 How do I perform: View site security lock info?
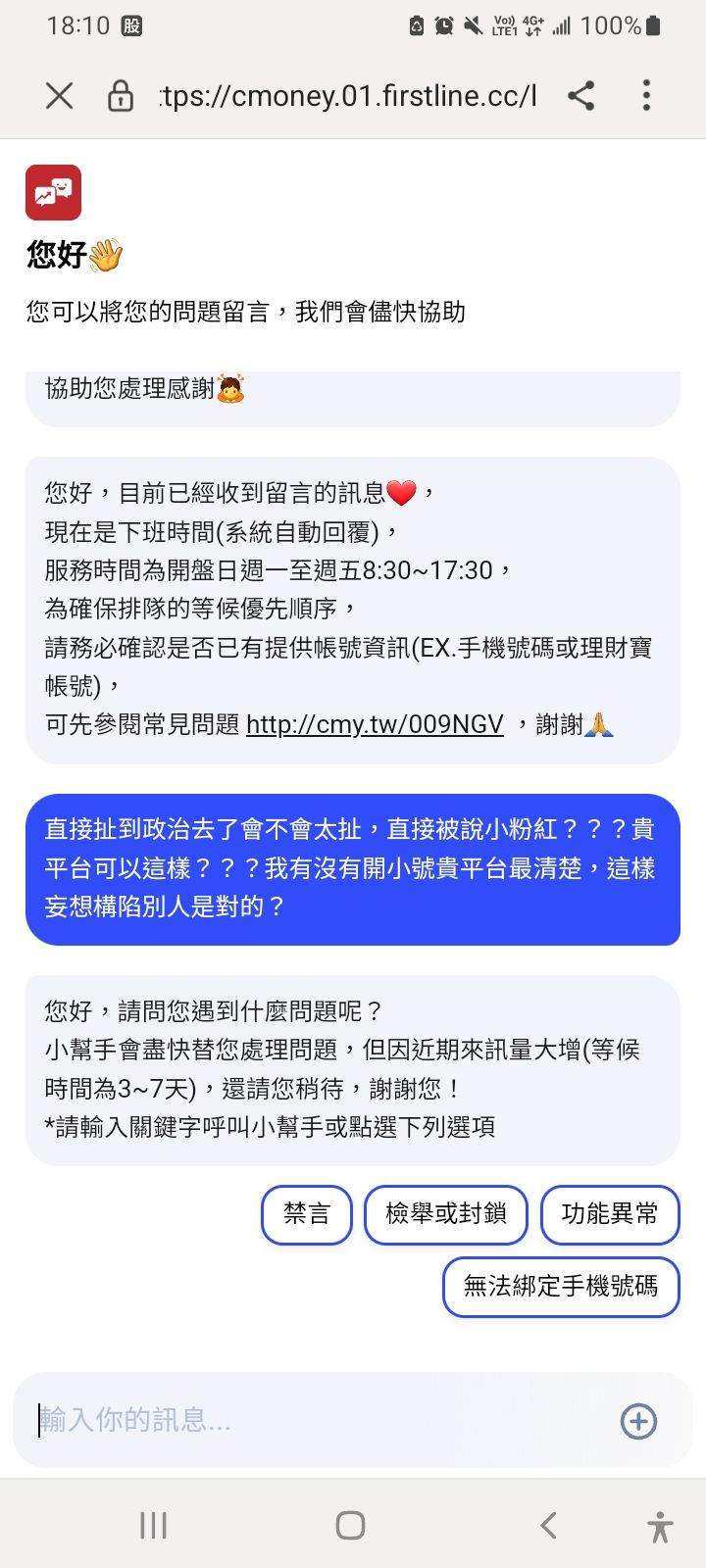tap(121, 96)
